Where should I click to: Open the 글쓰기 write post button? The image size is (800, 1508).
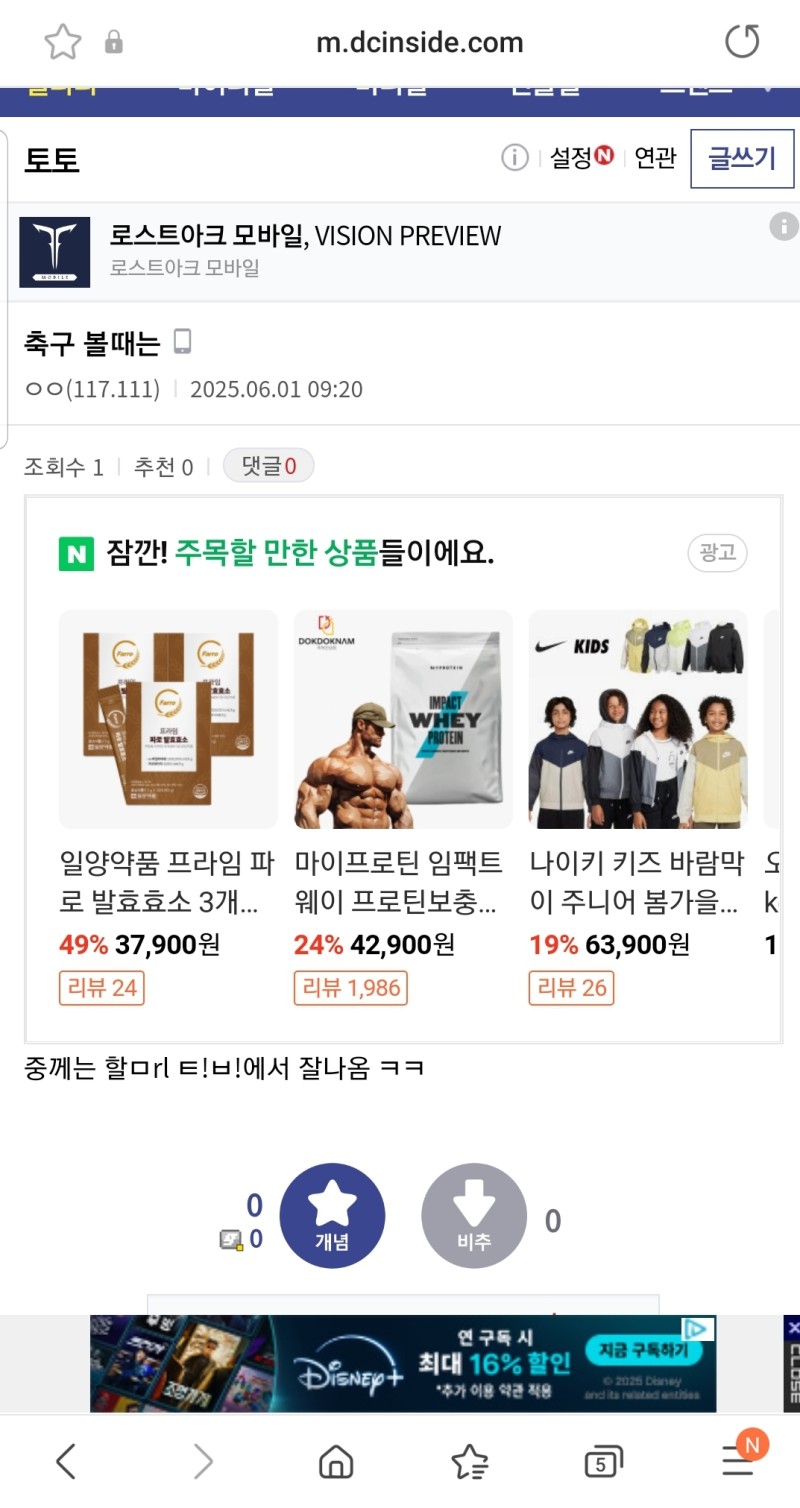pos(742,158)
